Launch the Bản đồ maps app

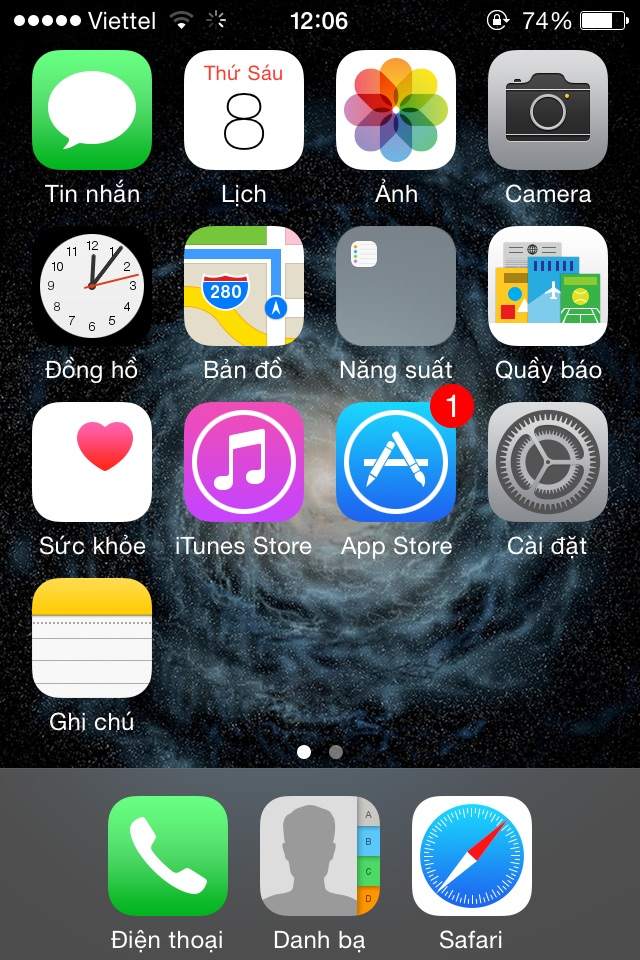point(244,286)
